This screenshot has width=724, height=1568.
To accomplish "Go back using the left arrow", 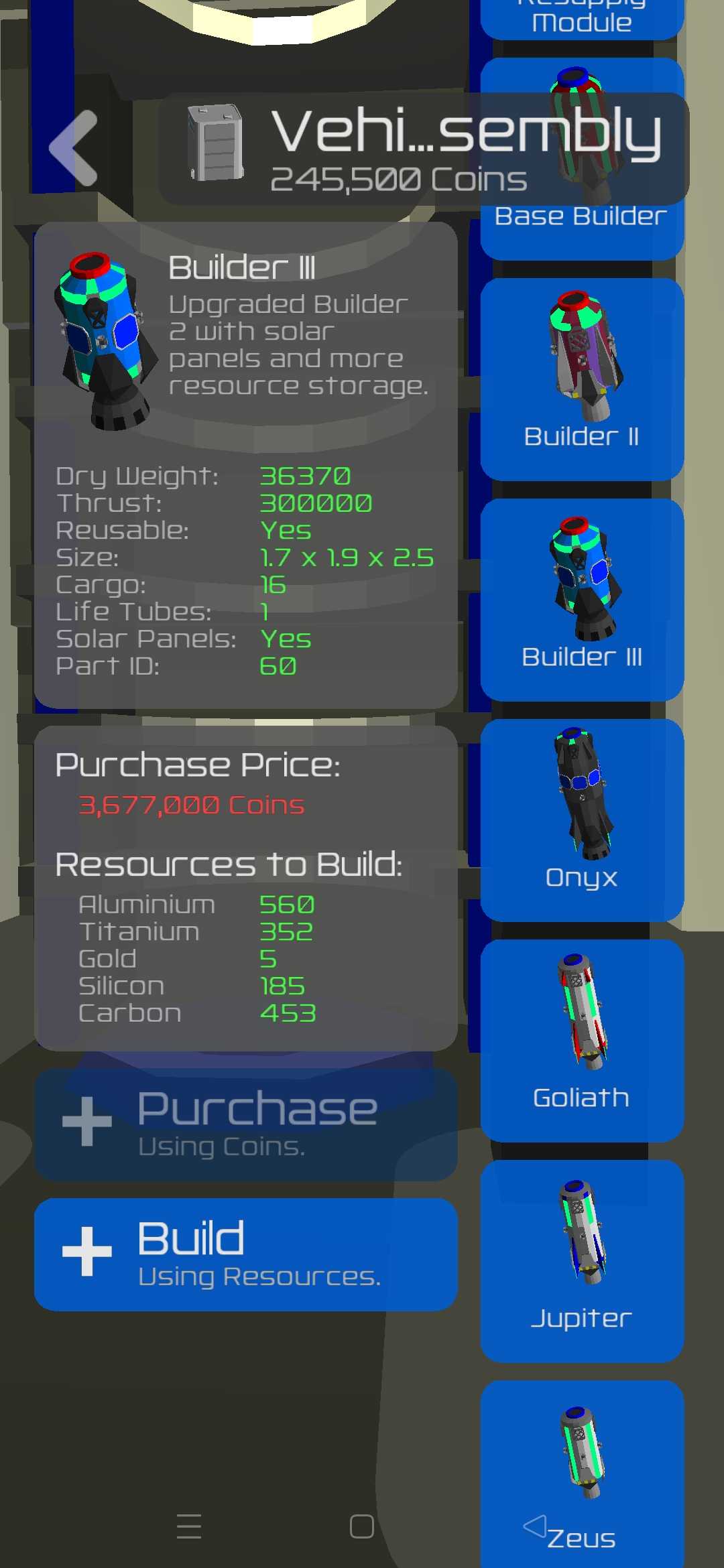I will (x=74, y=149).
